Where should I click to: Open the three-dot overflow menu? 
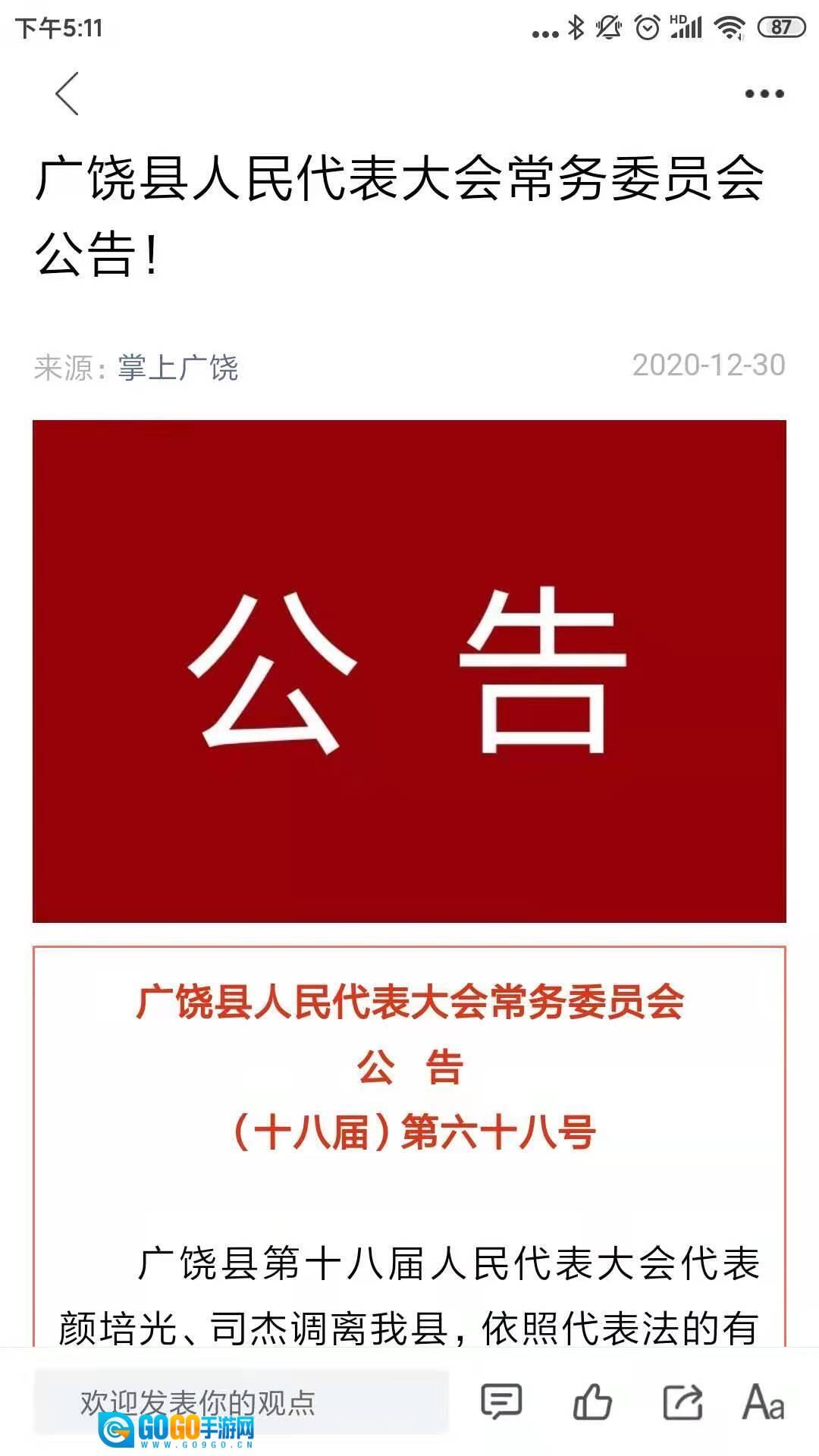coord(764,94)
